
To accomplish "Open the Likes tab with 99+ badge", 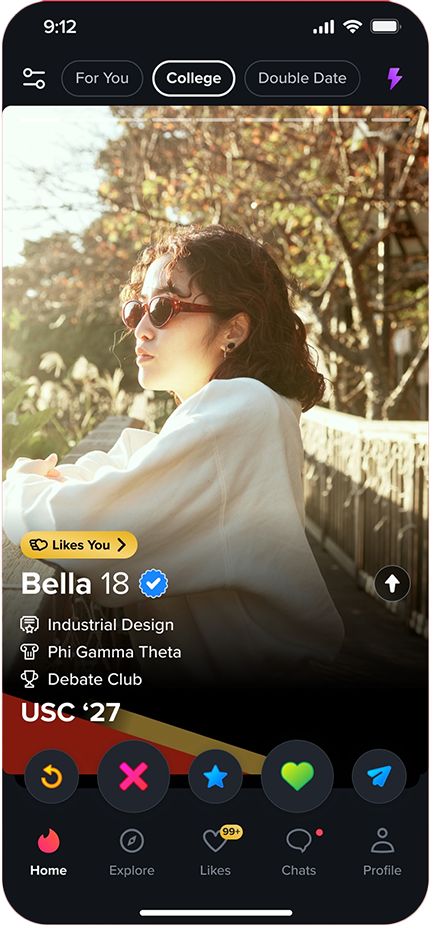I will 216,852.
